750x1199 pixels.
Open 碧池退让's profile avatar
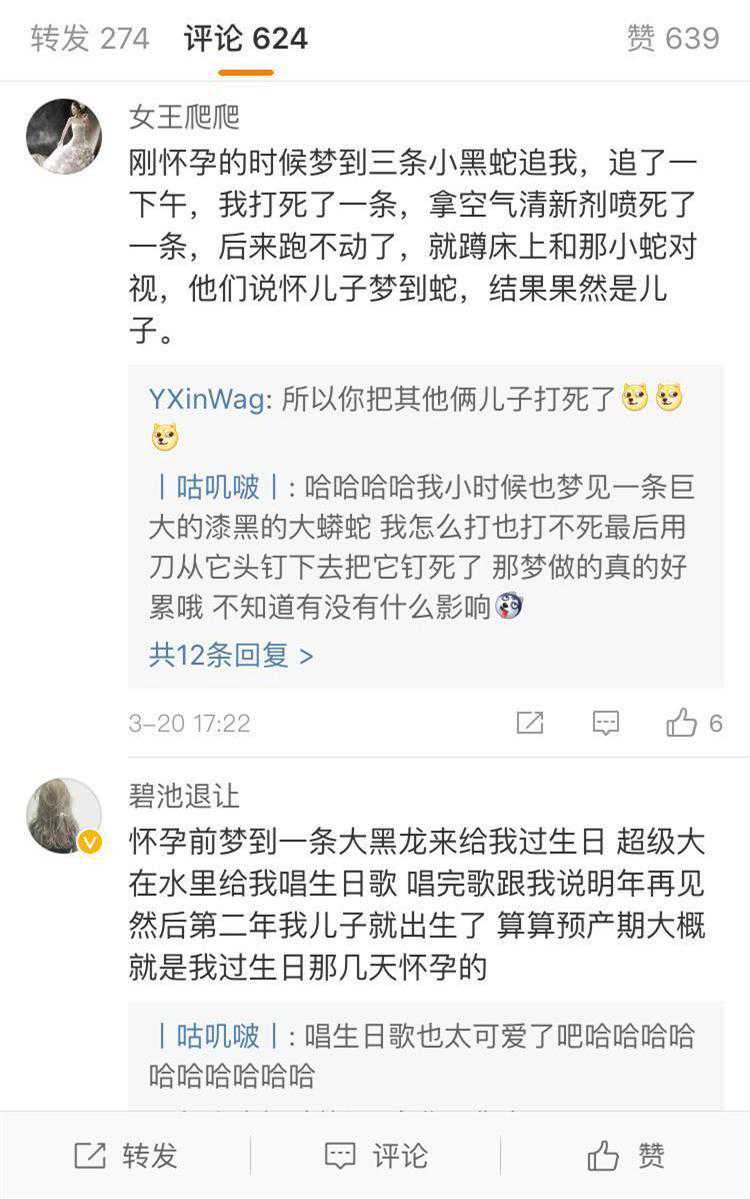click(63, 815)
